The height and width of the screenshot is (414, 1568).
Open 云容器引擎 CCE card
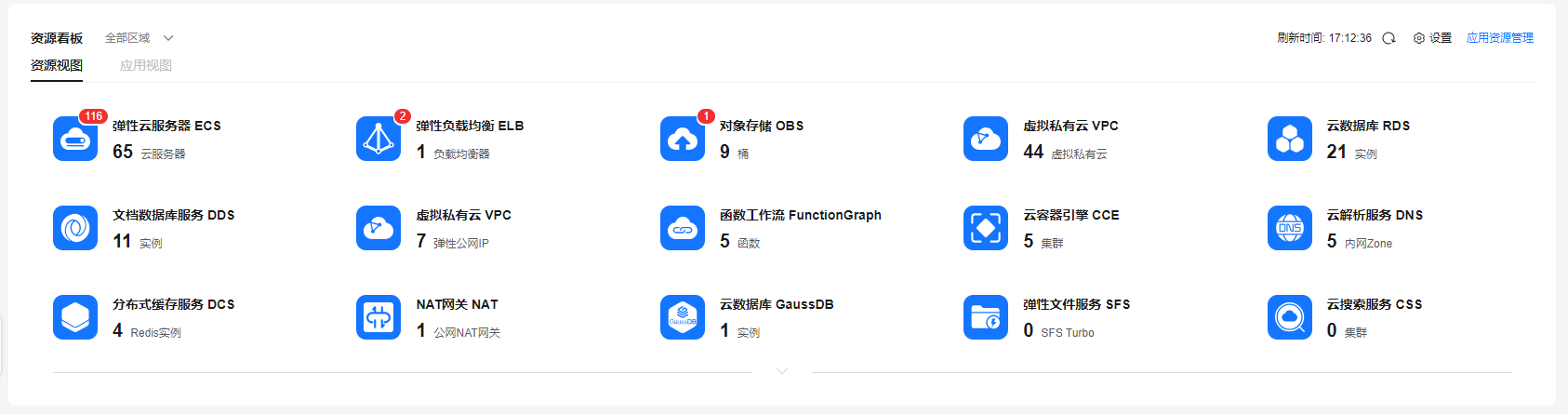(1070, 215)
